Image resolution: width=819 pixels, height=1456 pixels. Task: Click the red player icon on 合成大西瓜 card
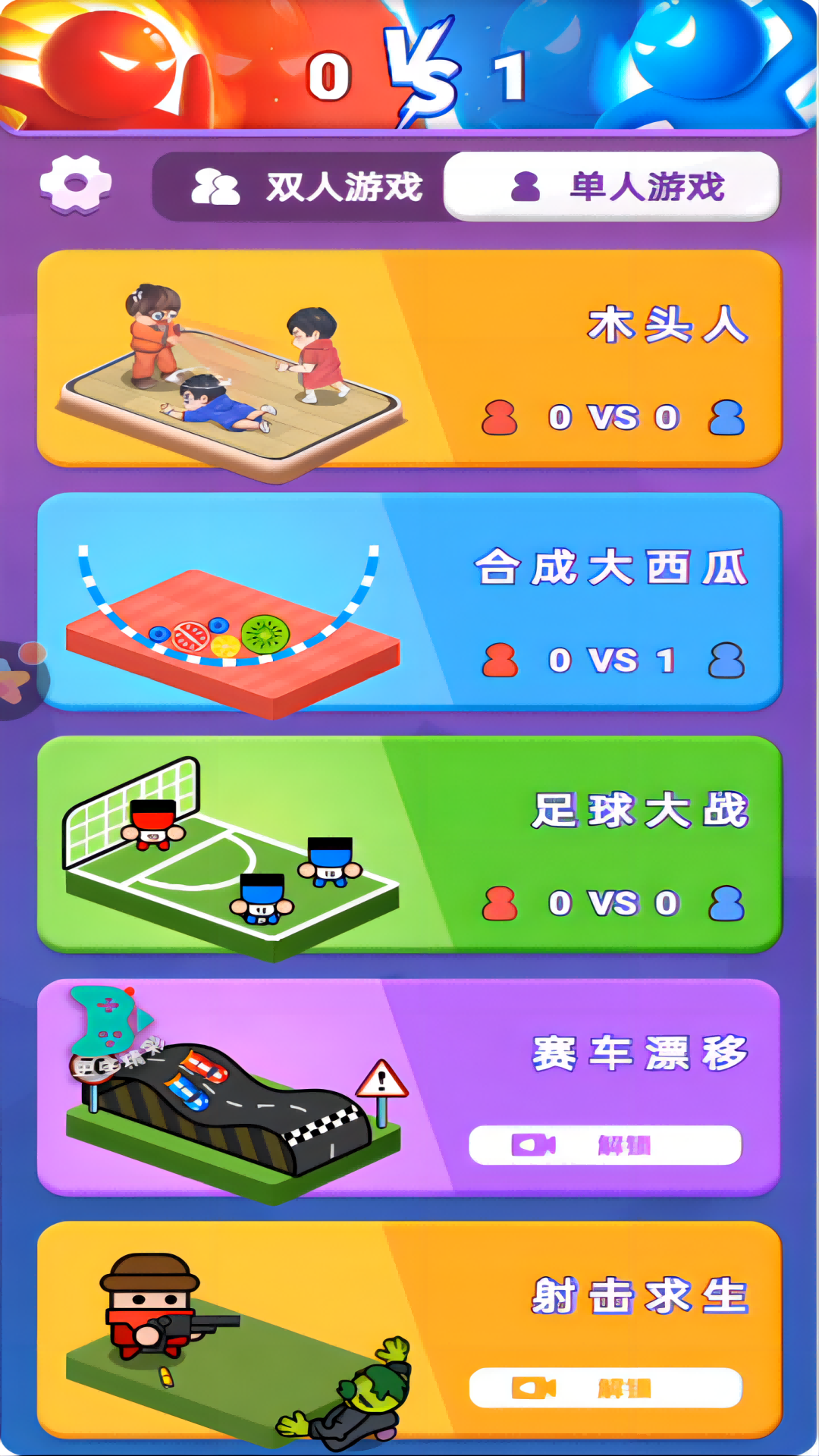coord(500,661)
